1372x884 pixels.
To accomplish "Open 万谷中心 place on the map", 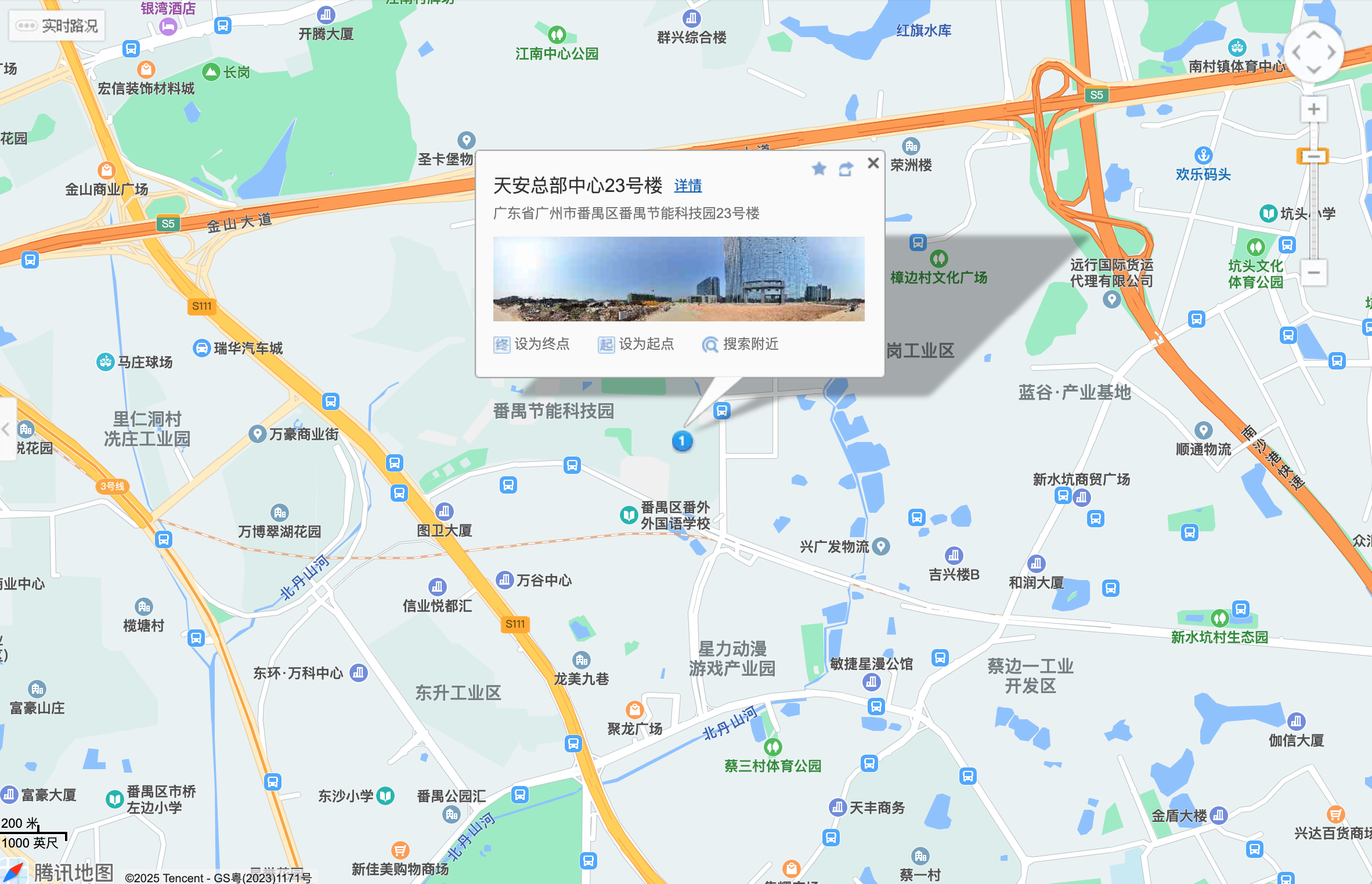I will (x=505, y=579).
